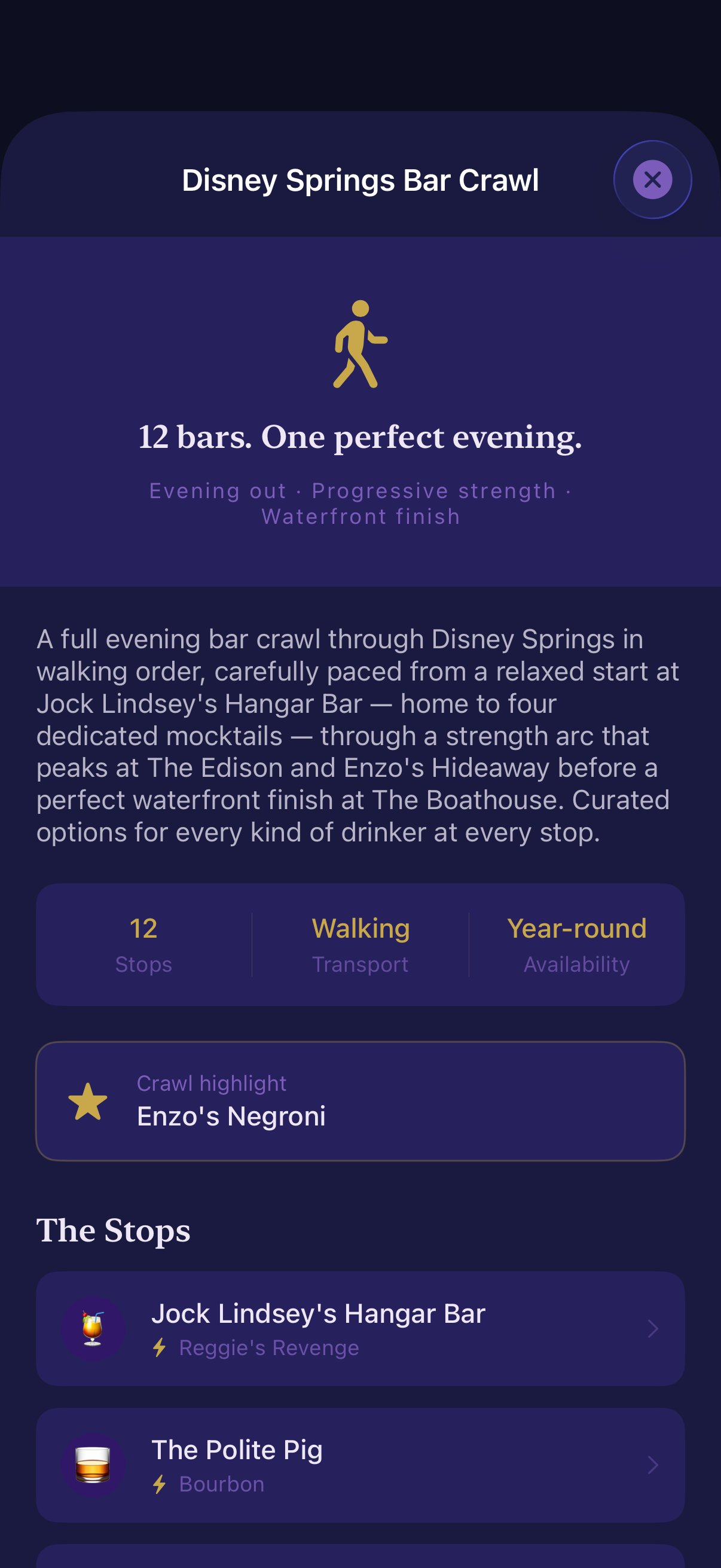Open the Jock Lindsey's Hangar Bar stop
Image resolution: width=721 pixels, height=1568 pixels.
360,1329
